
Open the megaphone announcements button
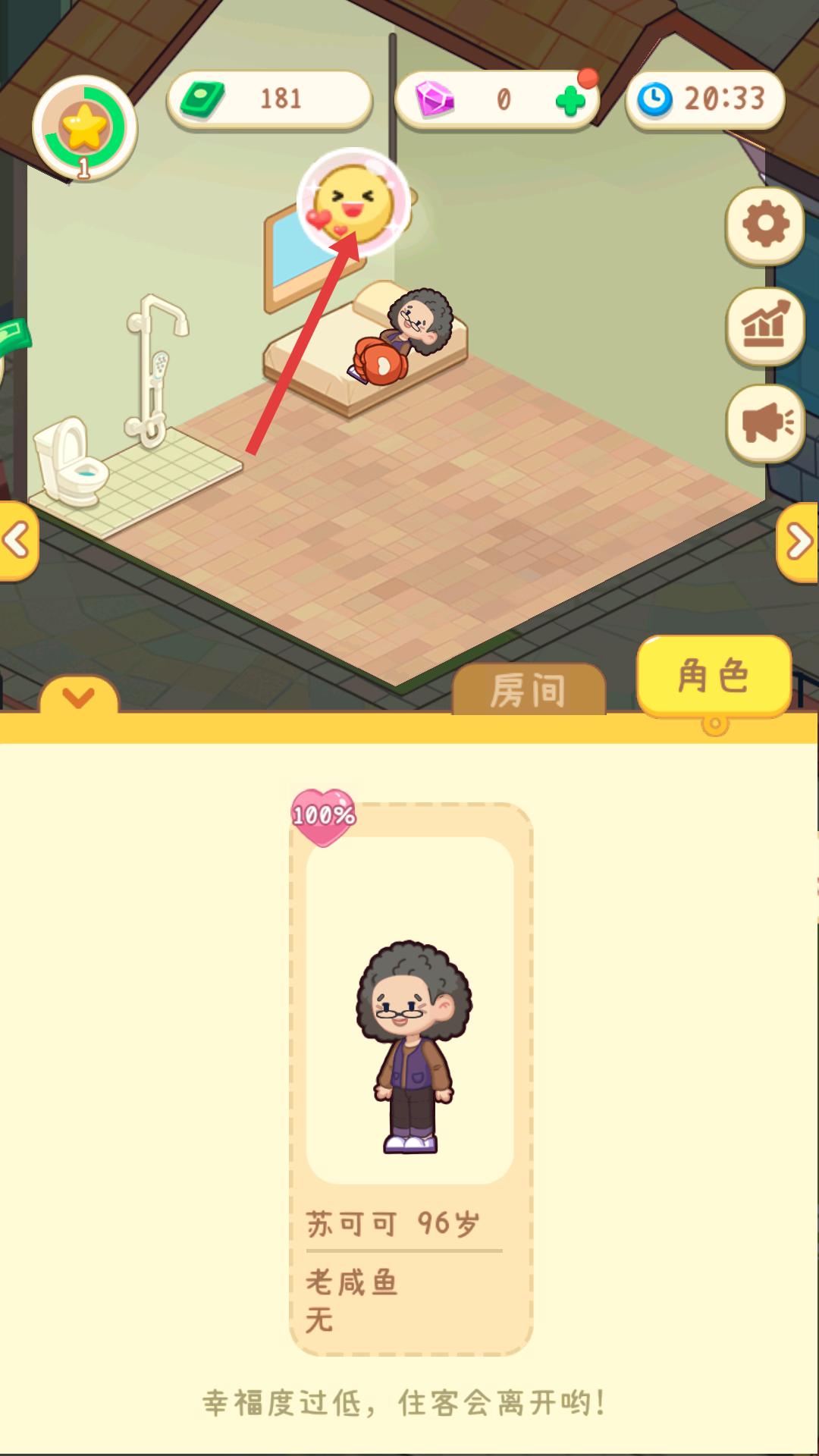764,422
